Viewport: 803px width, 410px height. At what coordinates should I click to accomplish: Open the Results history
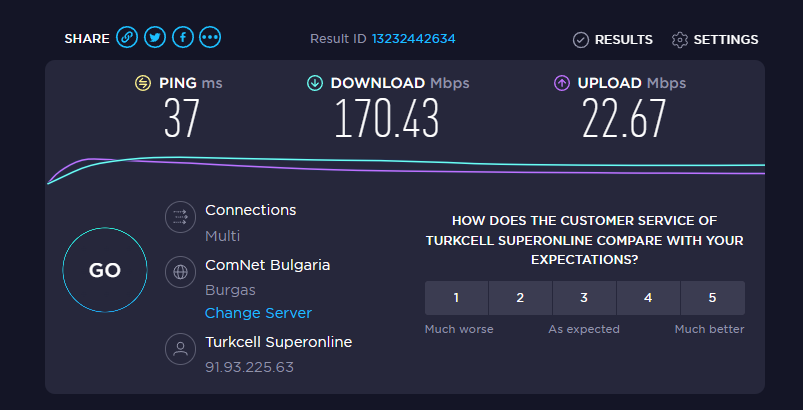coord(613,40)
